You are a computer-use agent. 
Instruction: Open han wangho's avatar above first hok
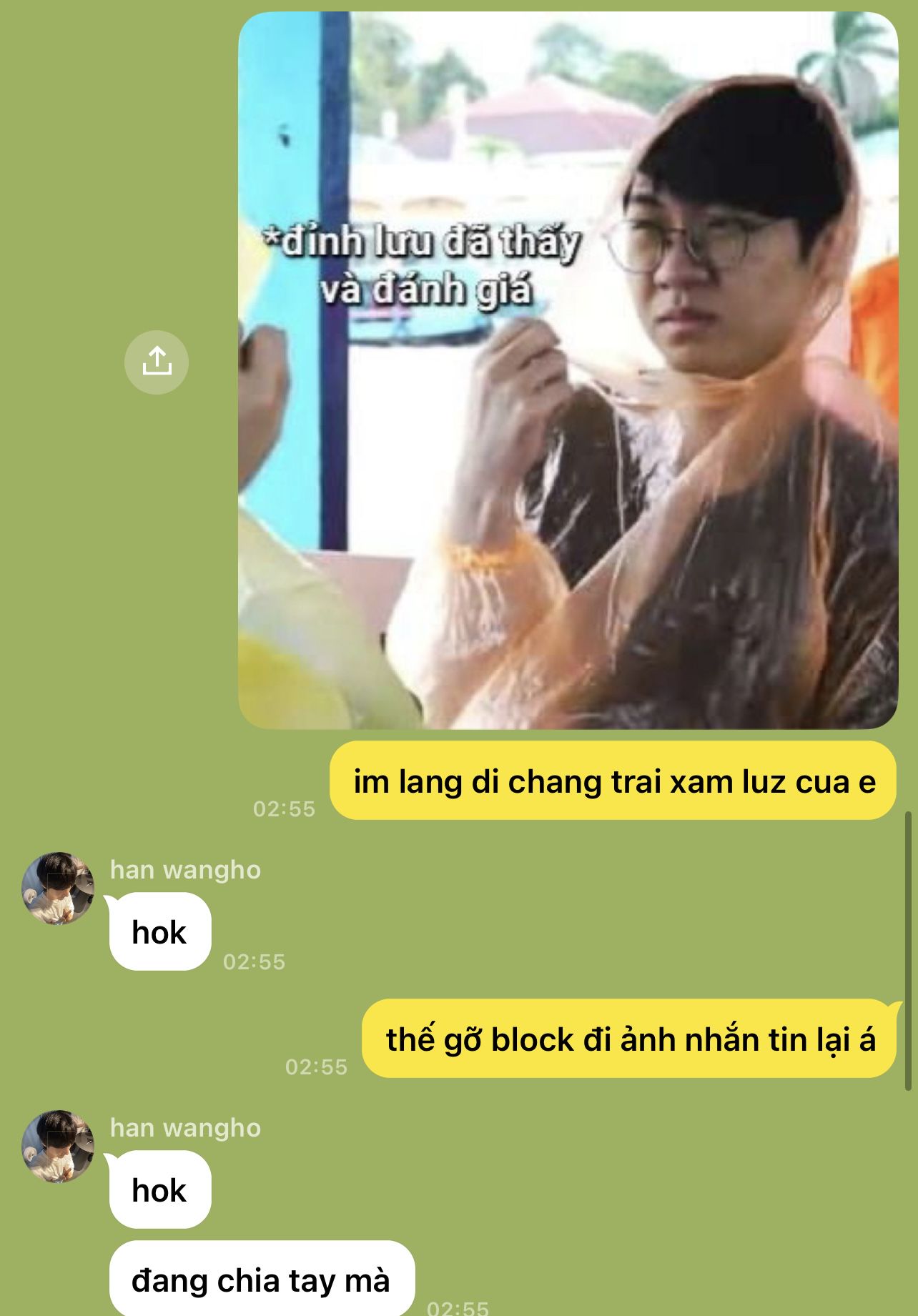click(x=58, y=888)
